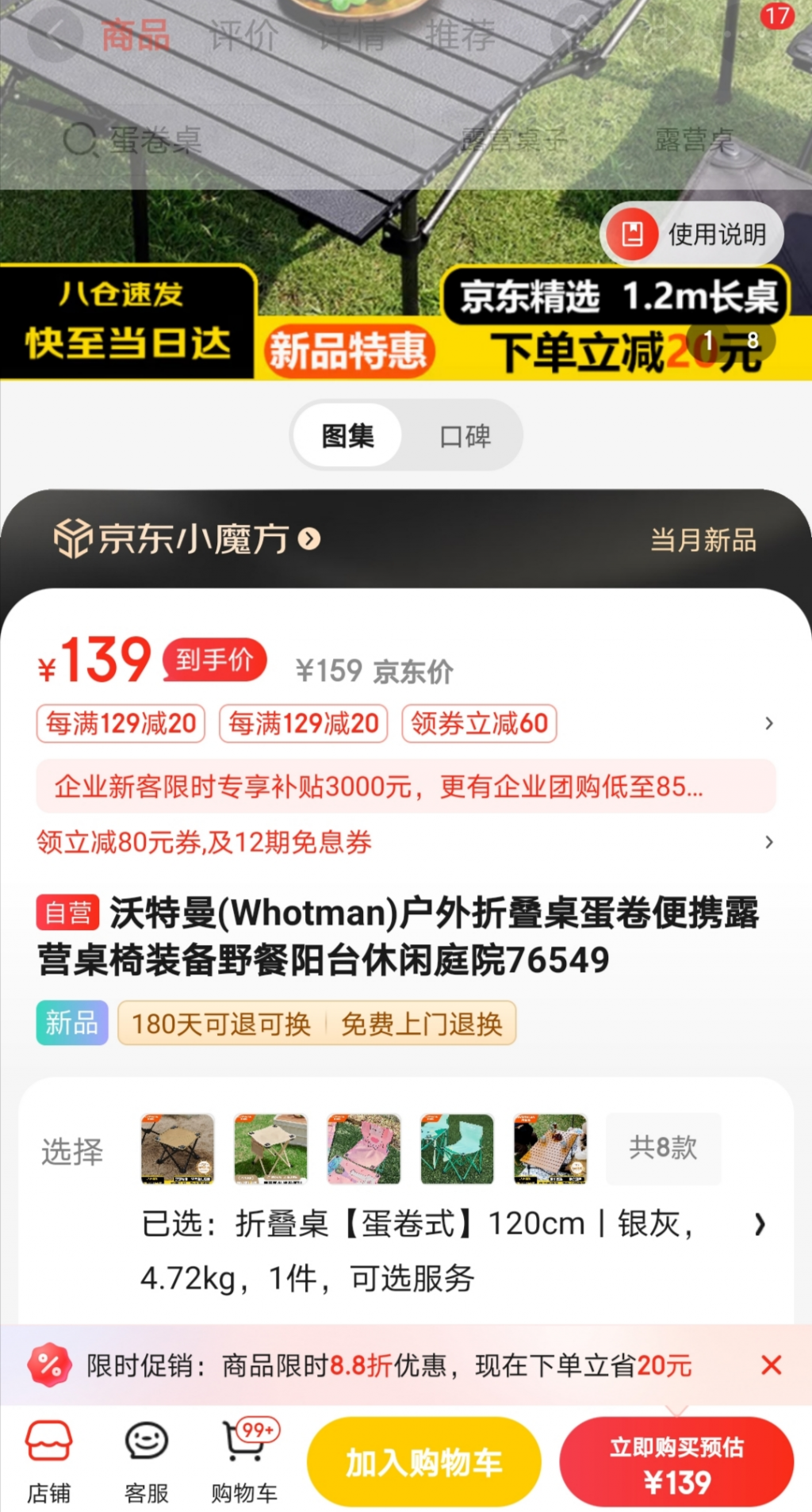Dismiss the 限时促销 banner
The height and width of the screenshot is (1512, 812).
771,1365
